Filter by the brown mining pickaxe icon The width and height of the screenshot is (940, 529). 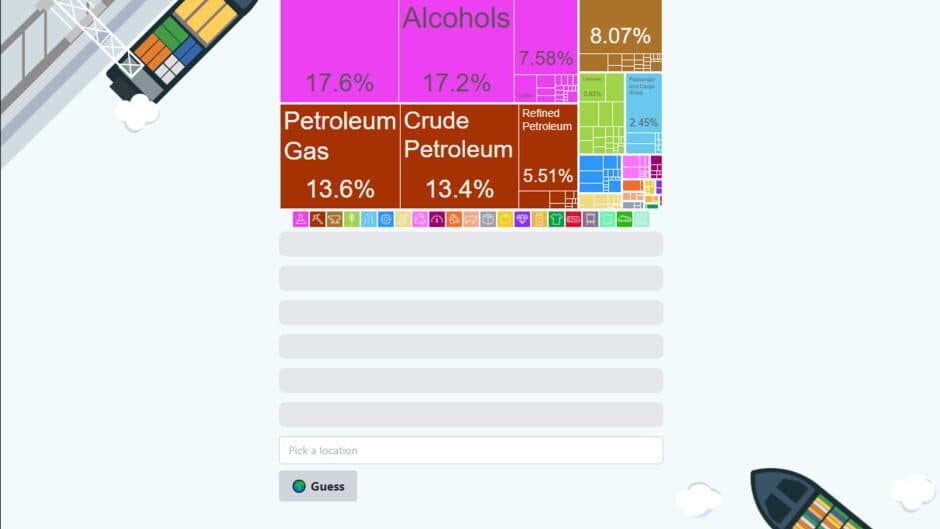click(x=317, y=219)
